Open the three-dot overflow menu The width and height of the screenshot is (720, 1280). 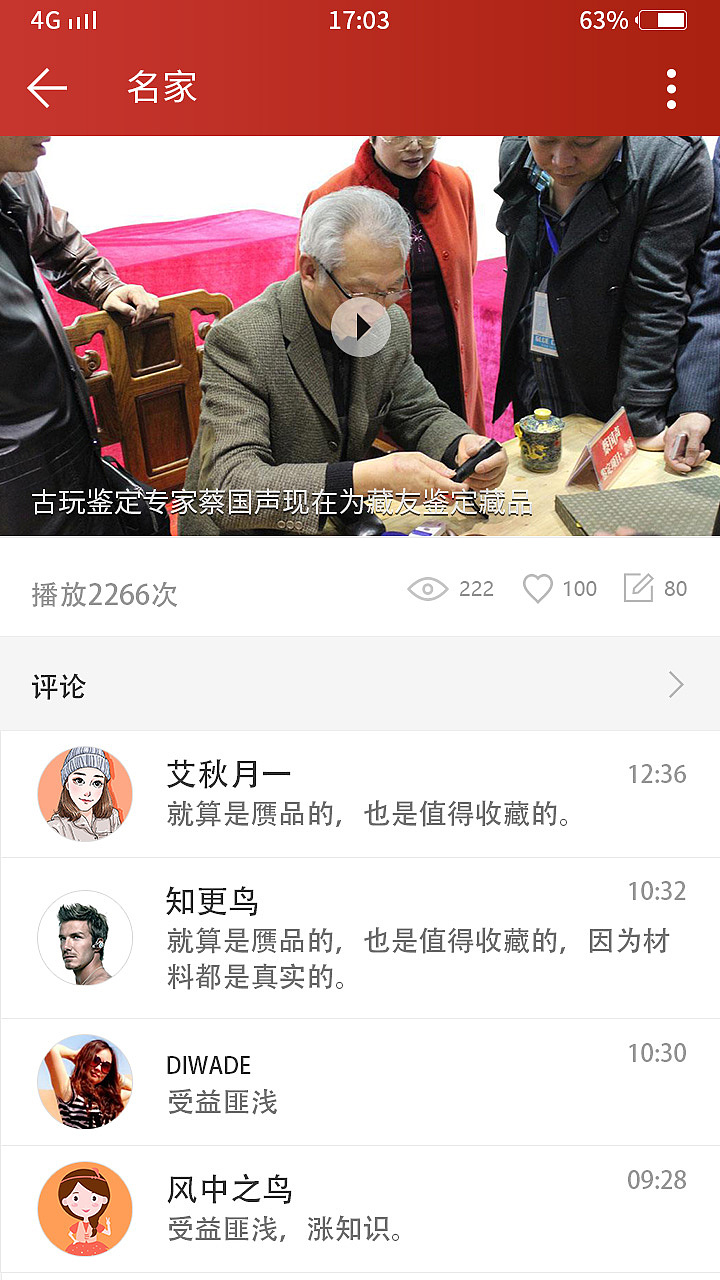[672, 88]
